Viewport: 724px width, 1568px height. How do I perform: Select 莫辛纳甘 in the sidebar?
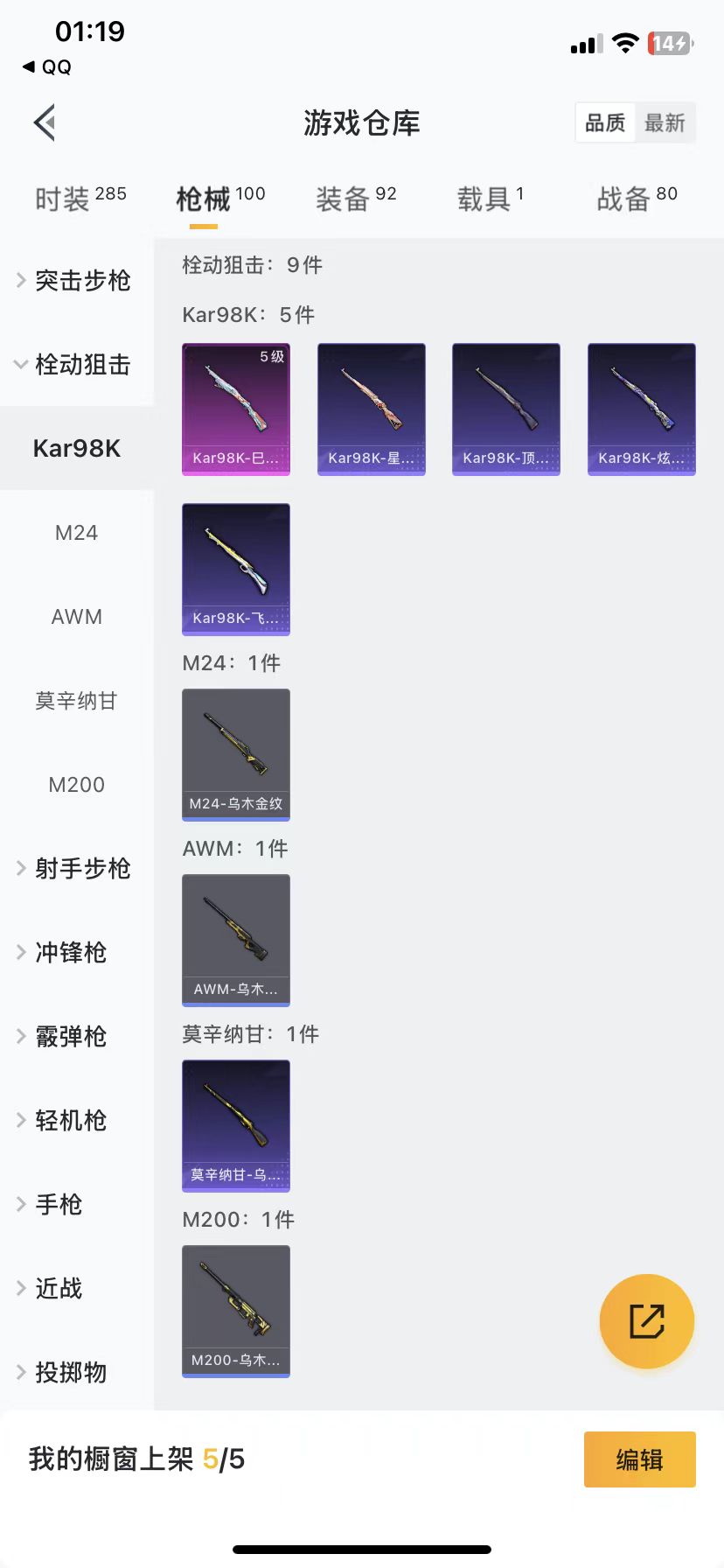point(77,700)
